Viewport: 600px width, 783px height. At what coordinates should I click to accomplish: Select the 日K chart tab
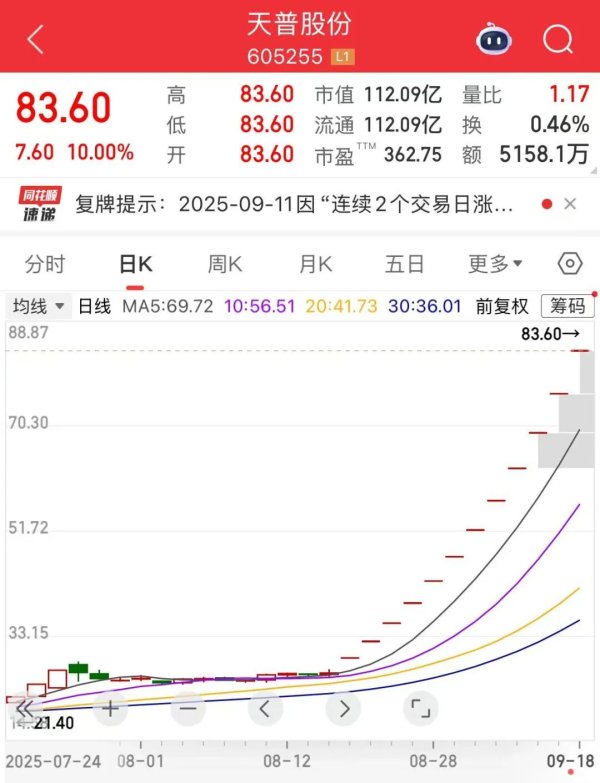click(x=135, y=264)
